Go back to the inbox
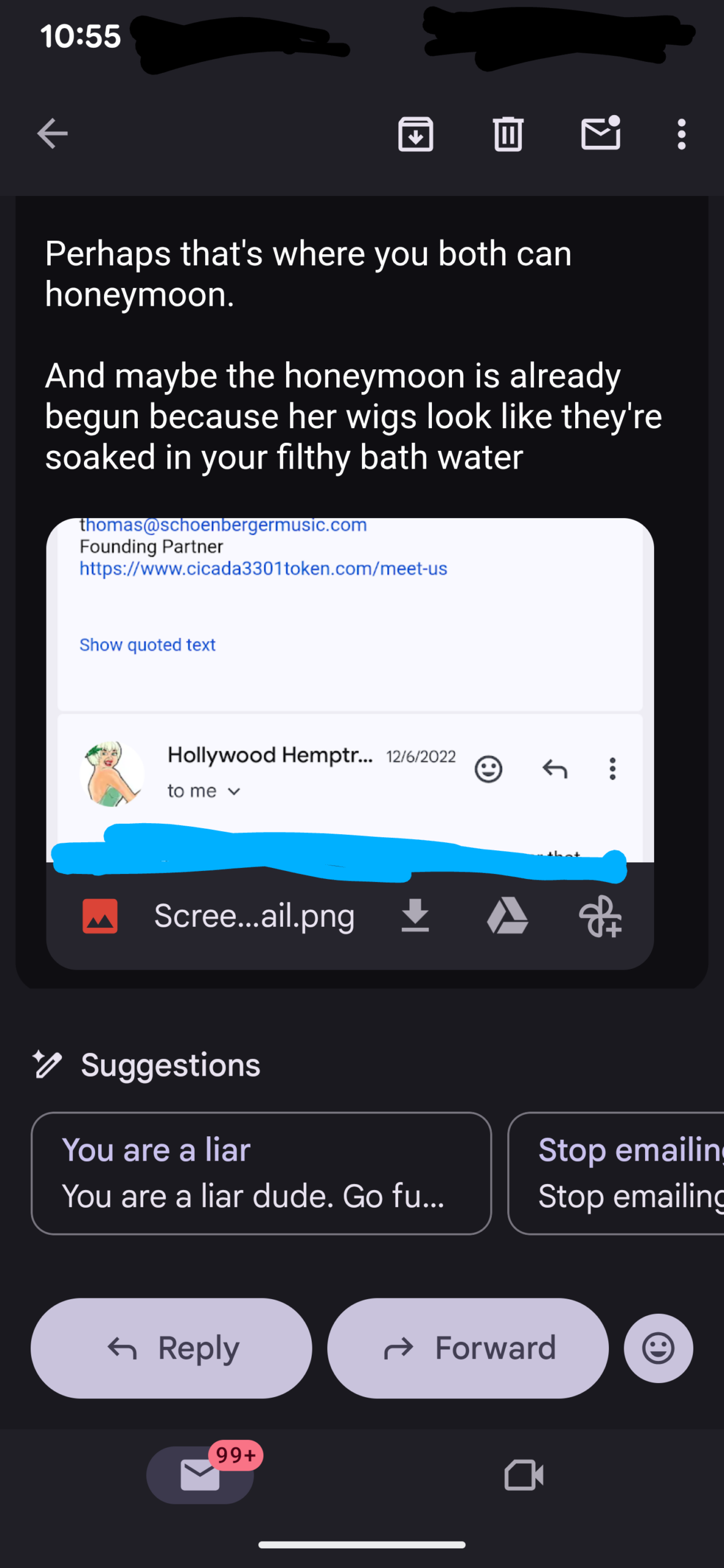 tap(52, 134)
